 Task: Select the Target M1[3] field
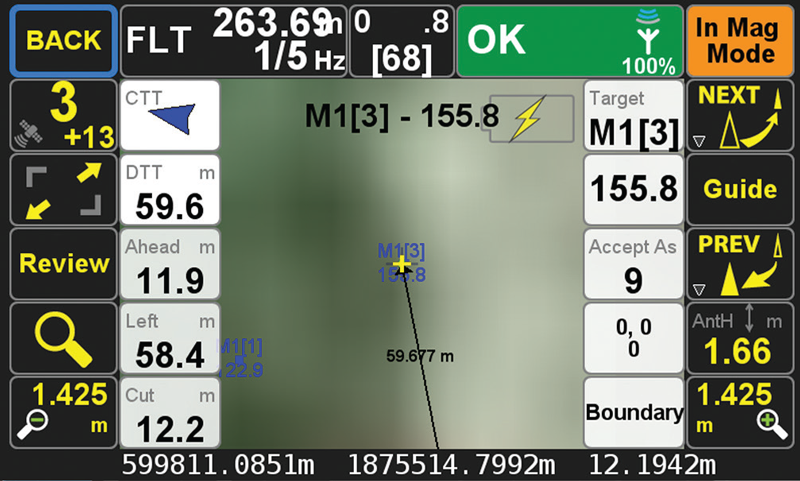coord(633,115)
